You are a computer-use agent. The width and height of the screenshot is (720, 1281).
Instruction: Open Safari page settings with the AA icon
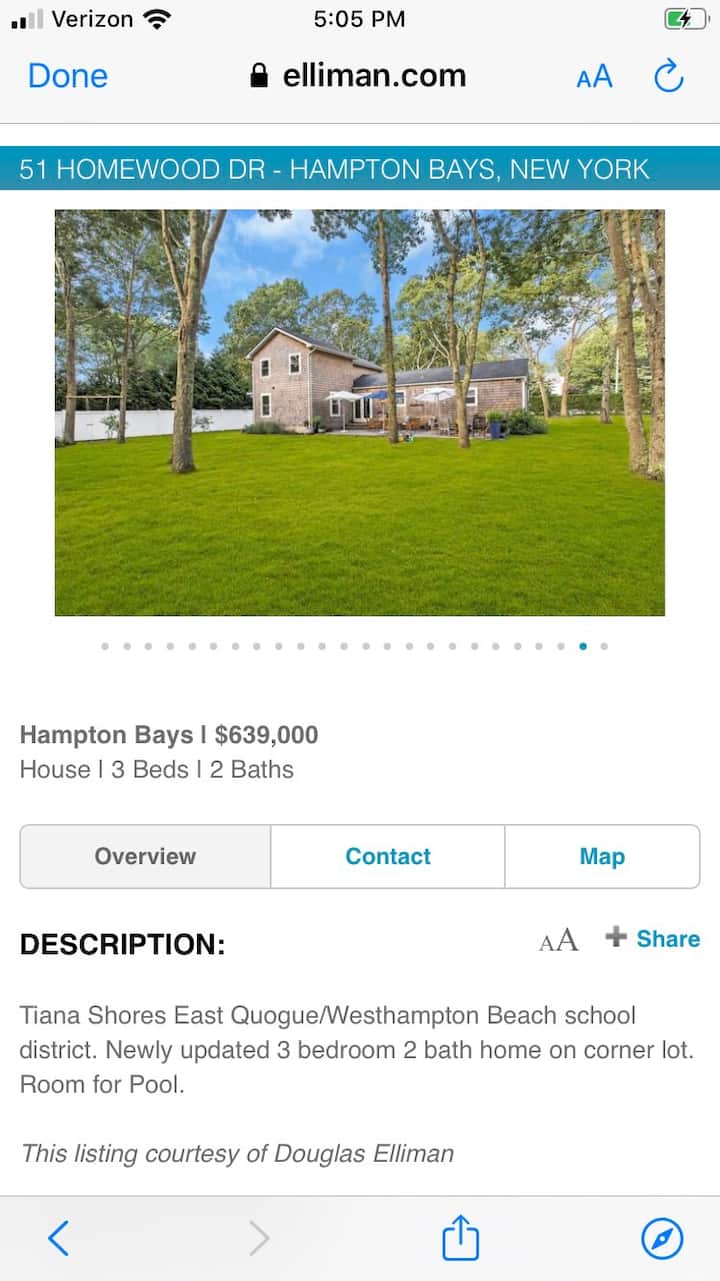coord(594,75)
